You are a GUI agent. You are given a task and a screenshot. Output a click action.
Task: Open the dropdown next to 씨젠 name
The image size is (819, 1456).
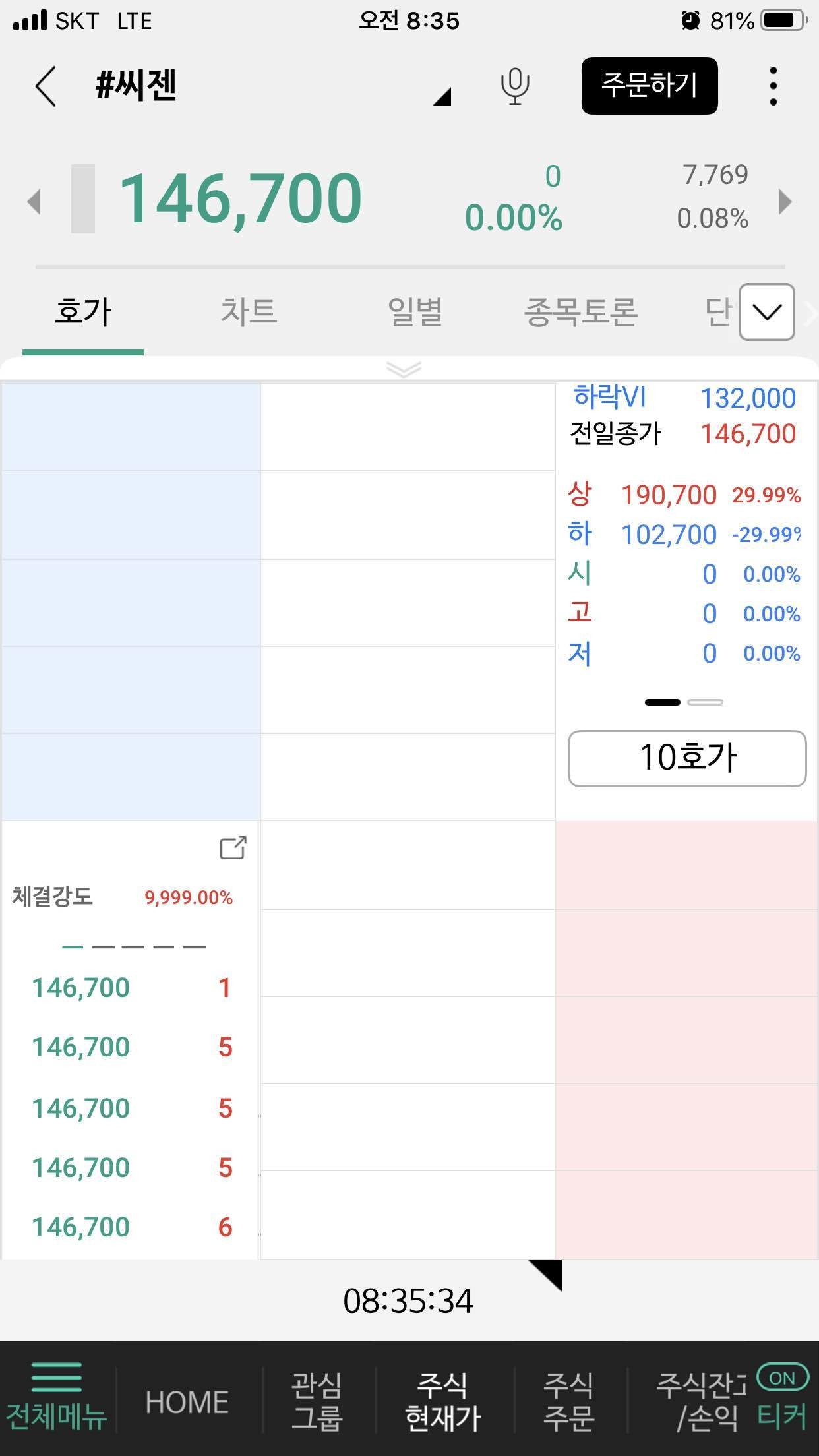tap(440, 96)
